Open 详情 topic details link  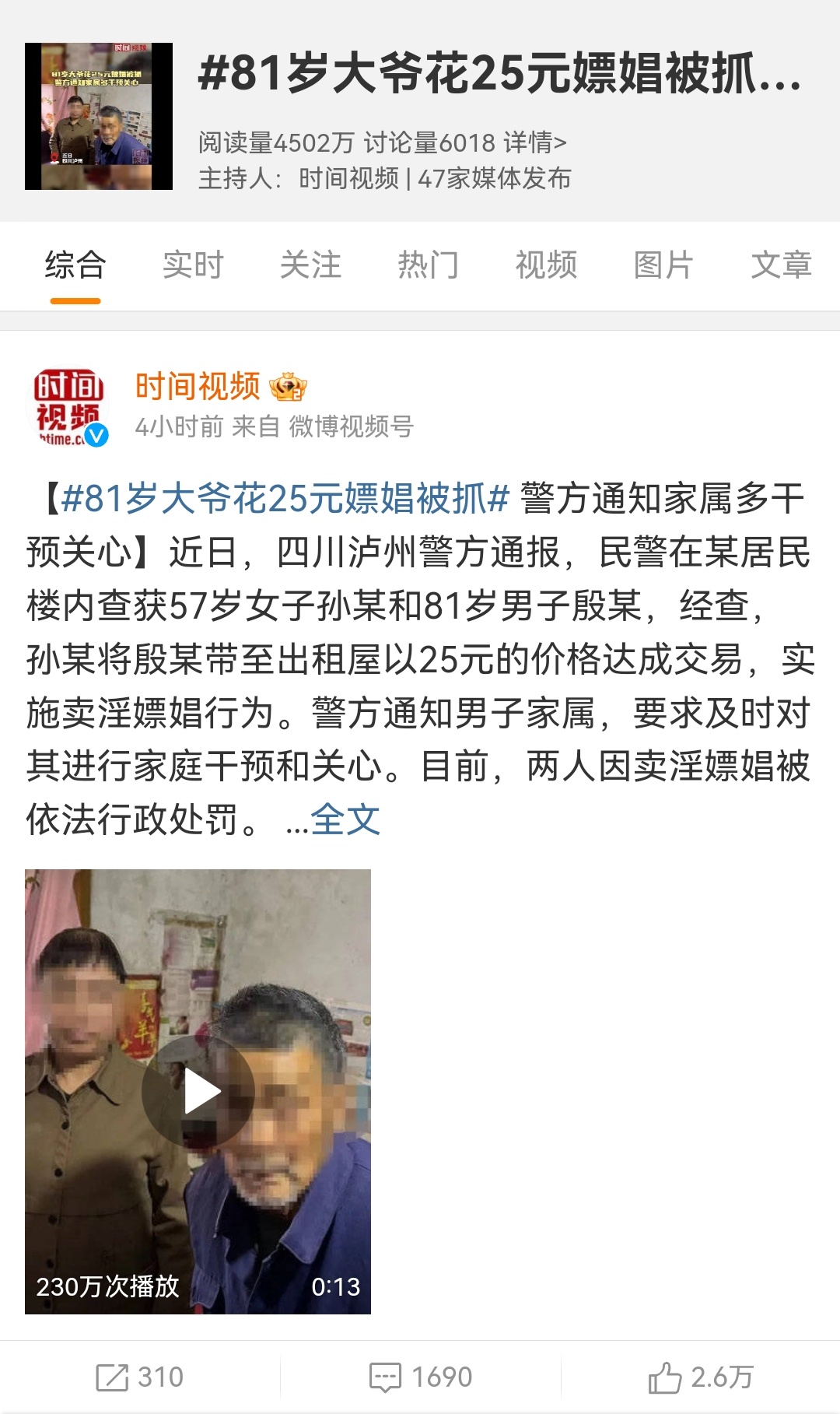coord(535,142)
